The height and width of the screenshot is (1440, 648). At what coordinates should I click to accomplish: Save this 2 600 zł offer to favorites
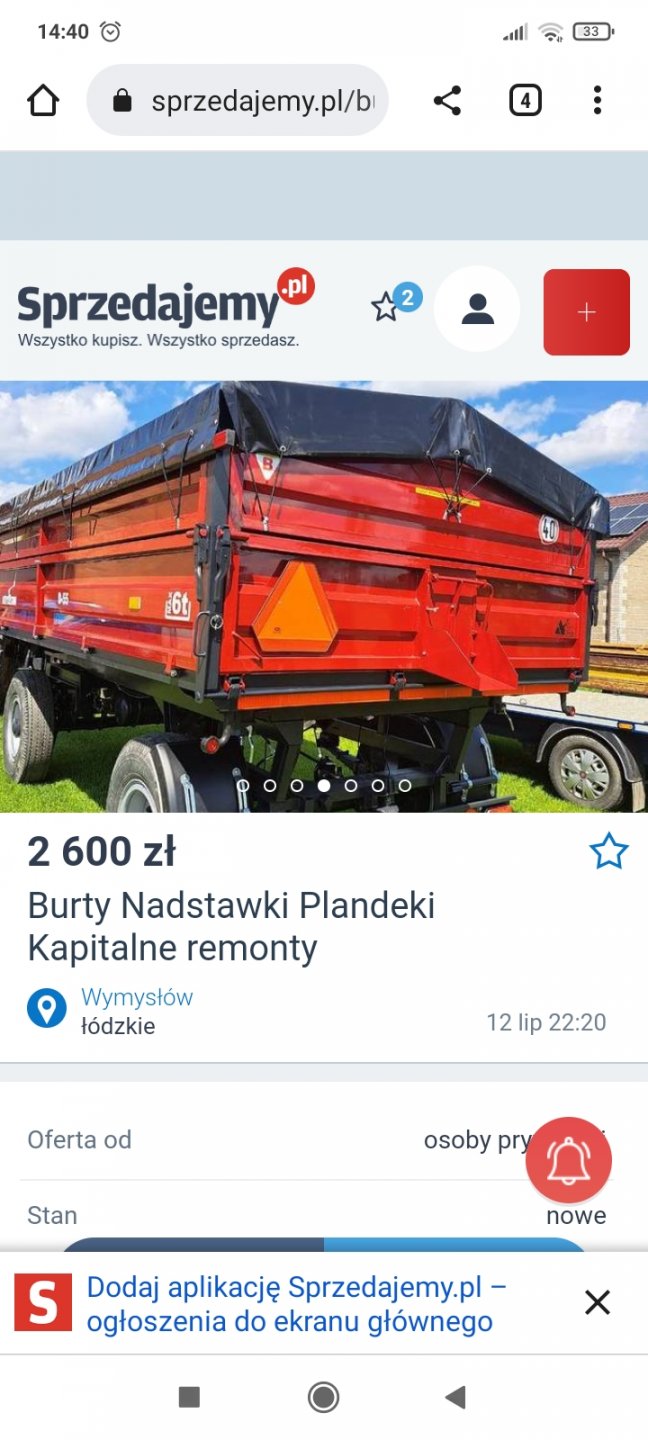pos(608,852)
